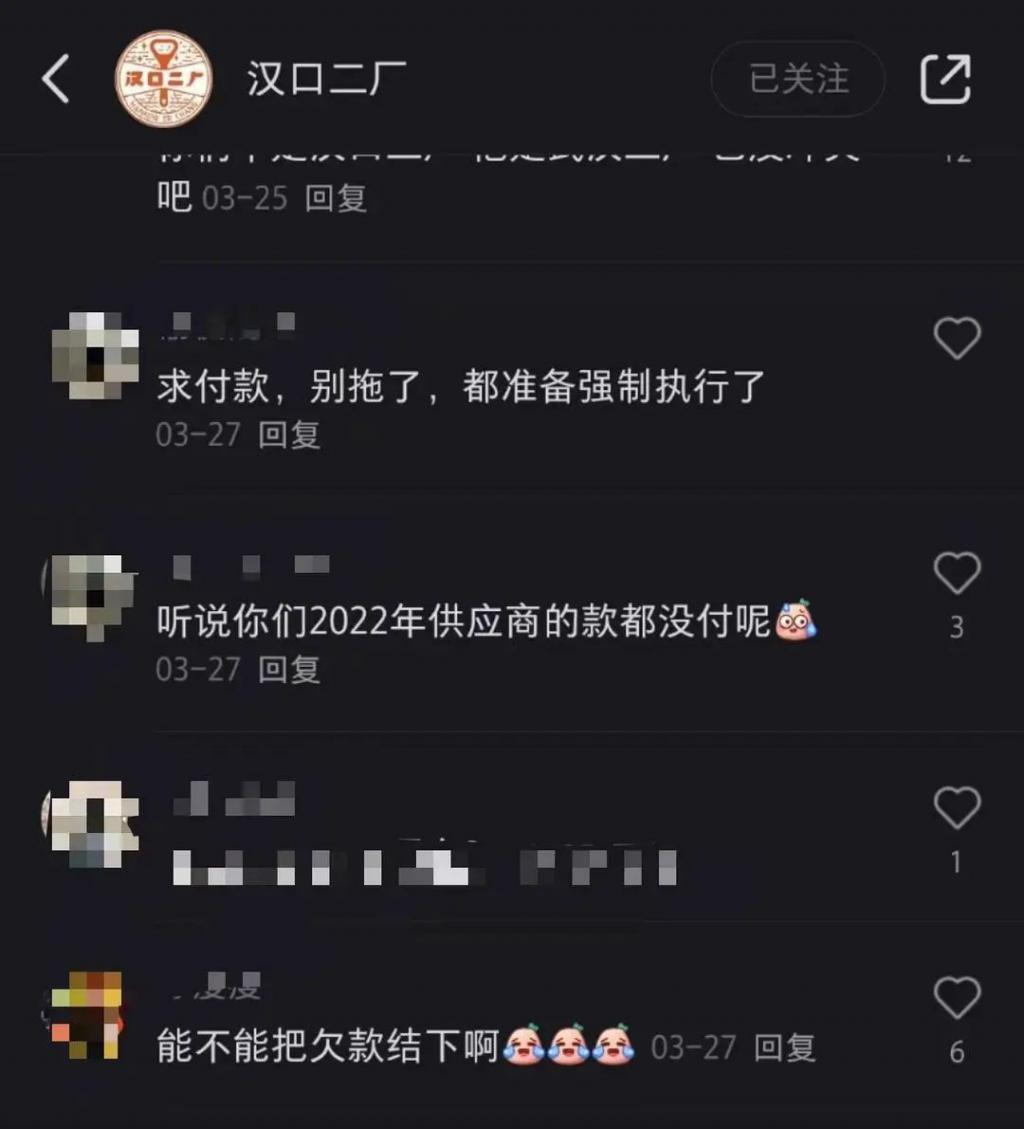This screenshot has height=1129, width=1024.
Task: Go back using the top-left arrow
Action: pos(56,79)
